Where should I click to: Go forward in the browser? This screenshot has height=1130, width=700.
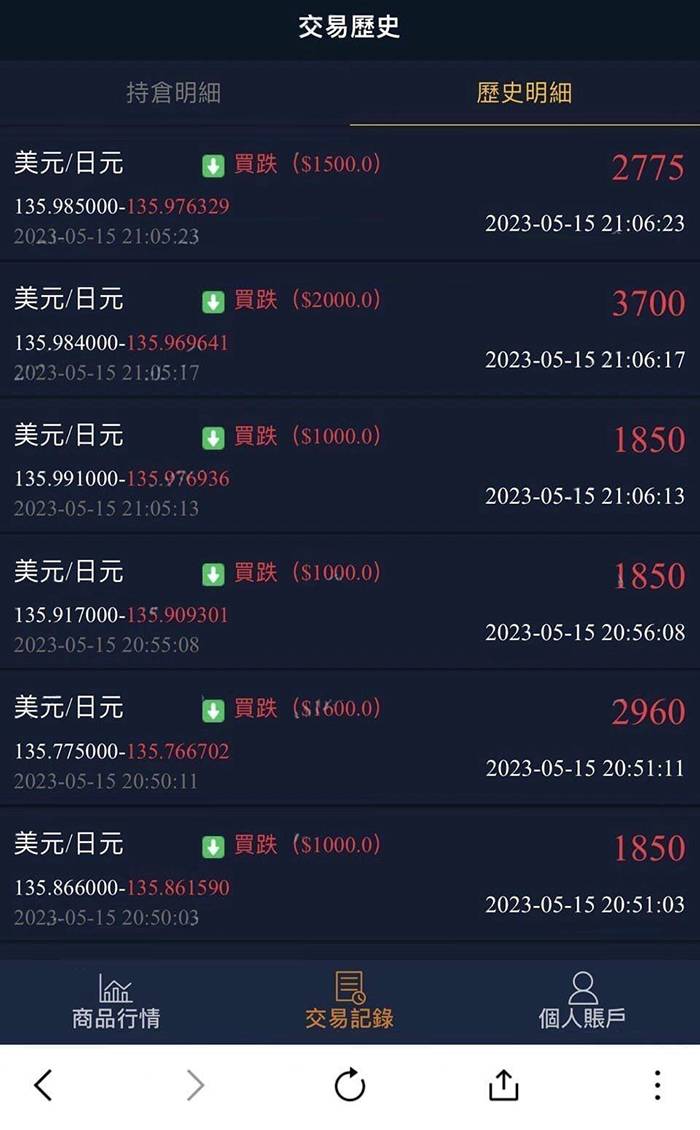click(195, 1085)
